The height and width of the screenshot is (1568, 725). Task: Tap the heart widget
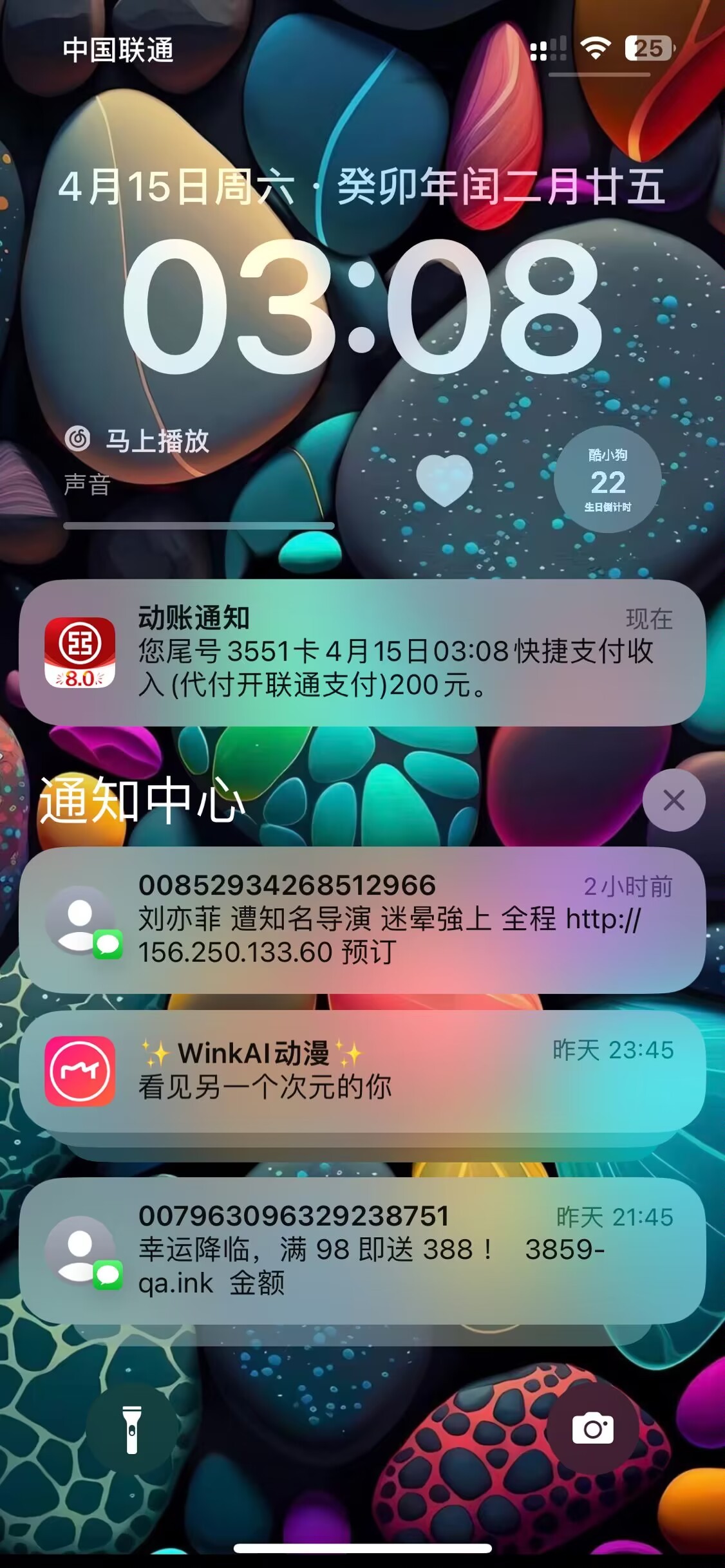click(444, 480)
